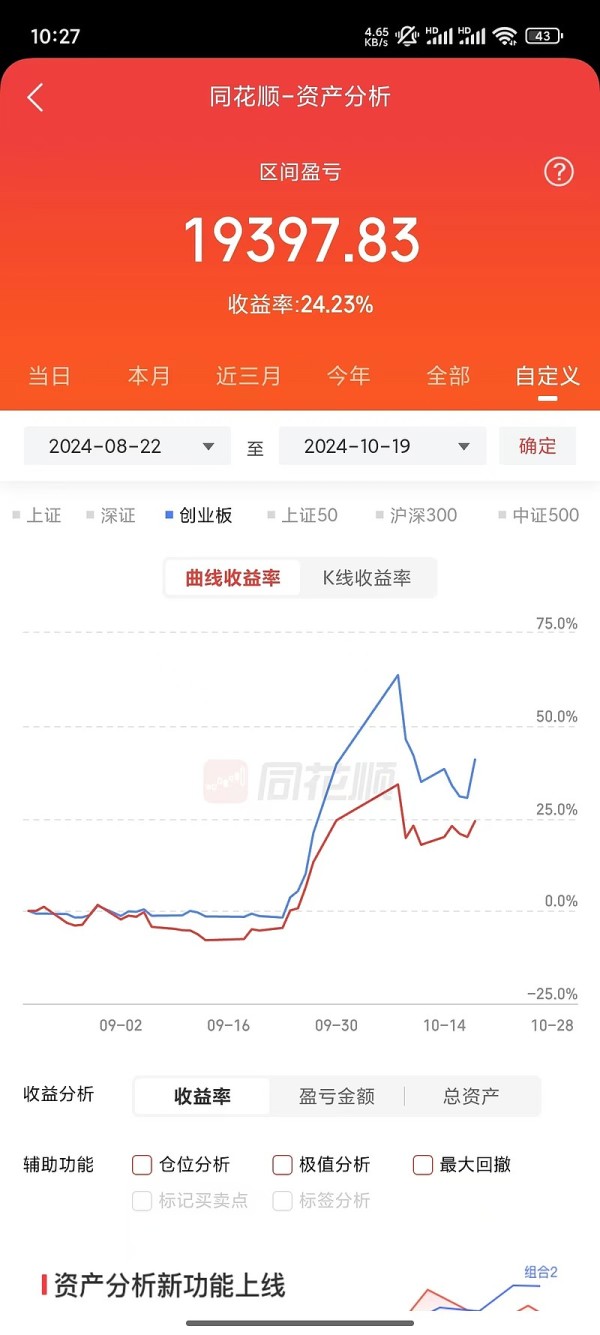Confirm the date range with 确定

tap(537, 446)
